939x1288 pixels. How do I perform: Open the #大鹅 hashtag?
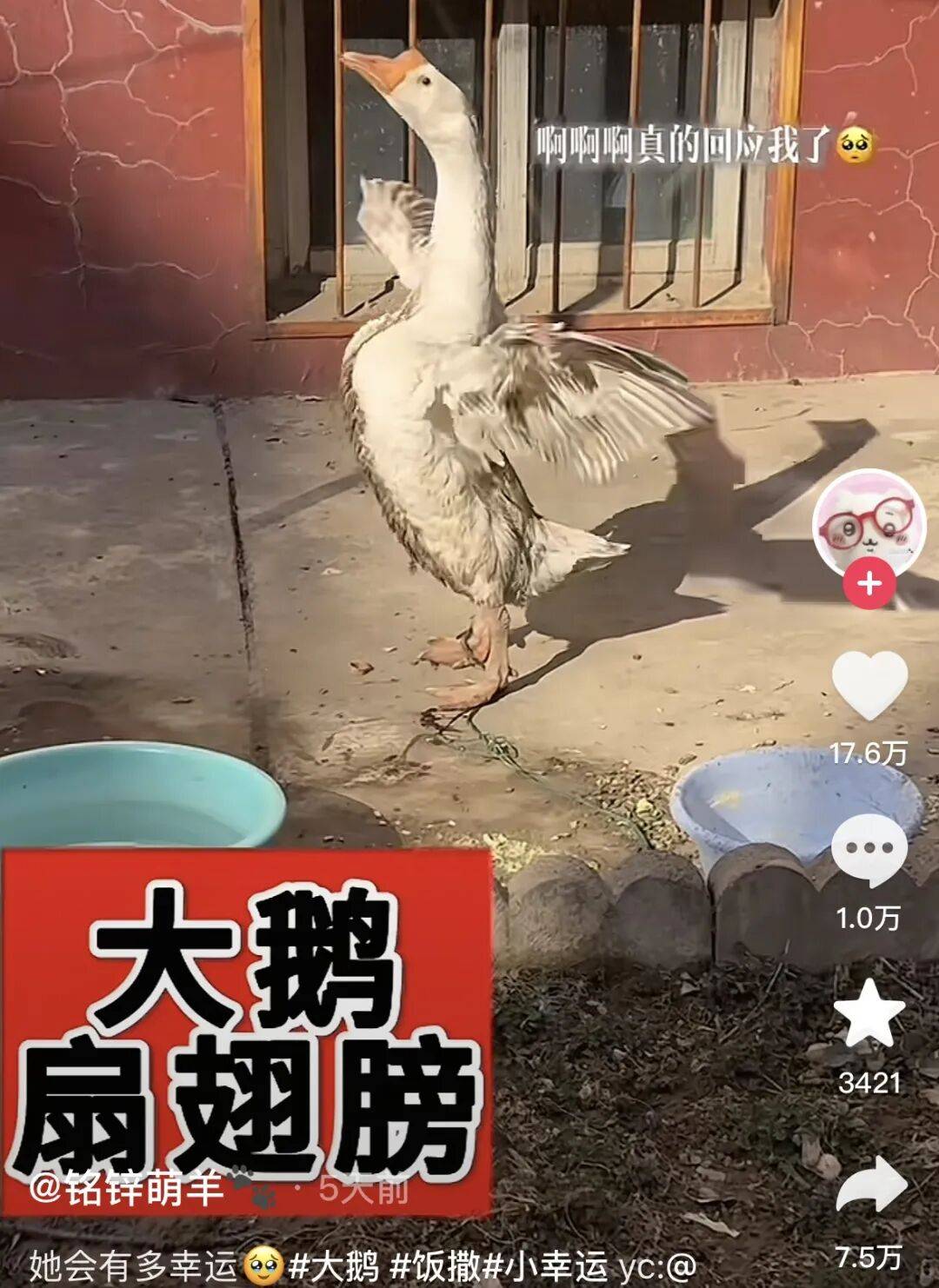[x=333, y=1266]
